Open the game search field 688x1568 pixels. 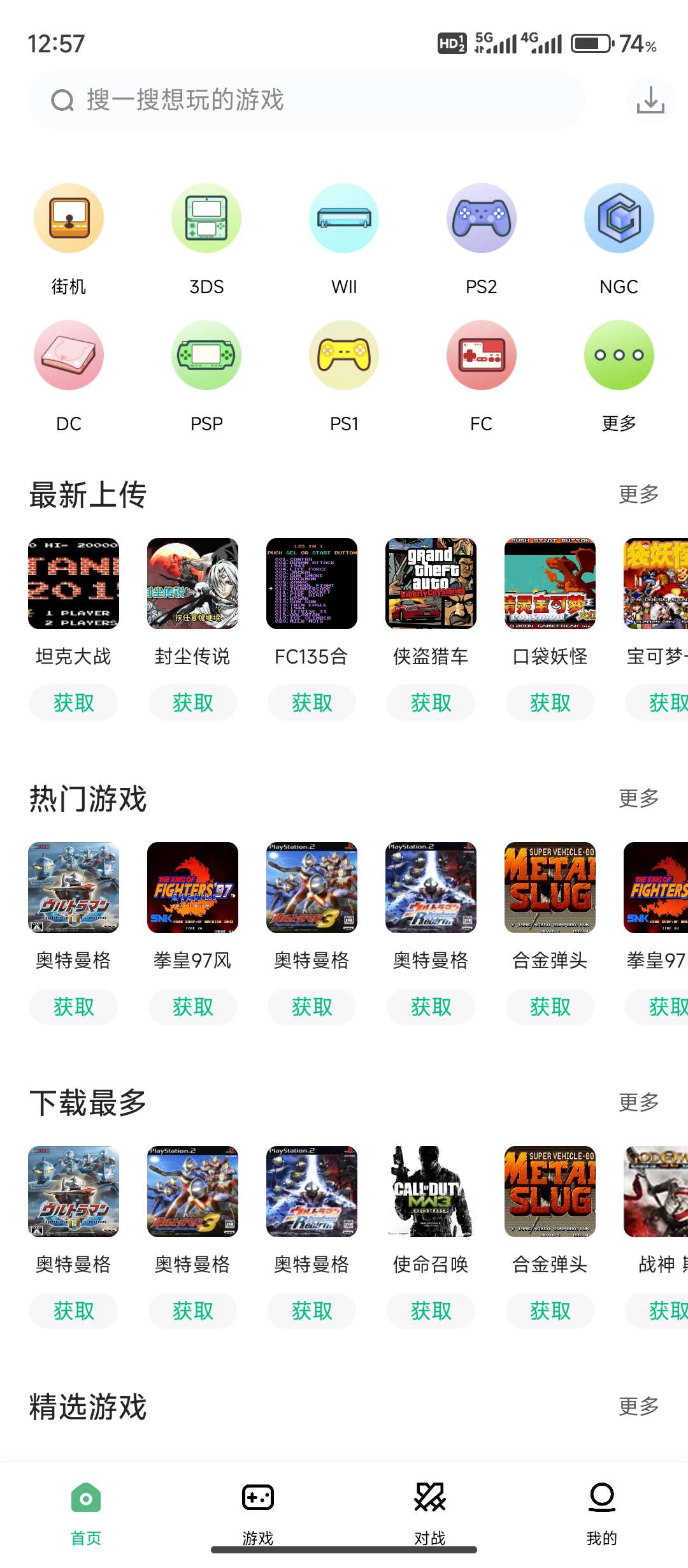(x=306, y=100)
